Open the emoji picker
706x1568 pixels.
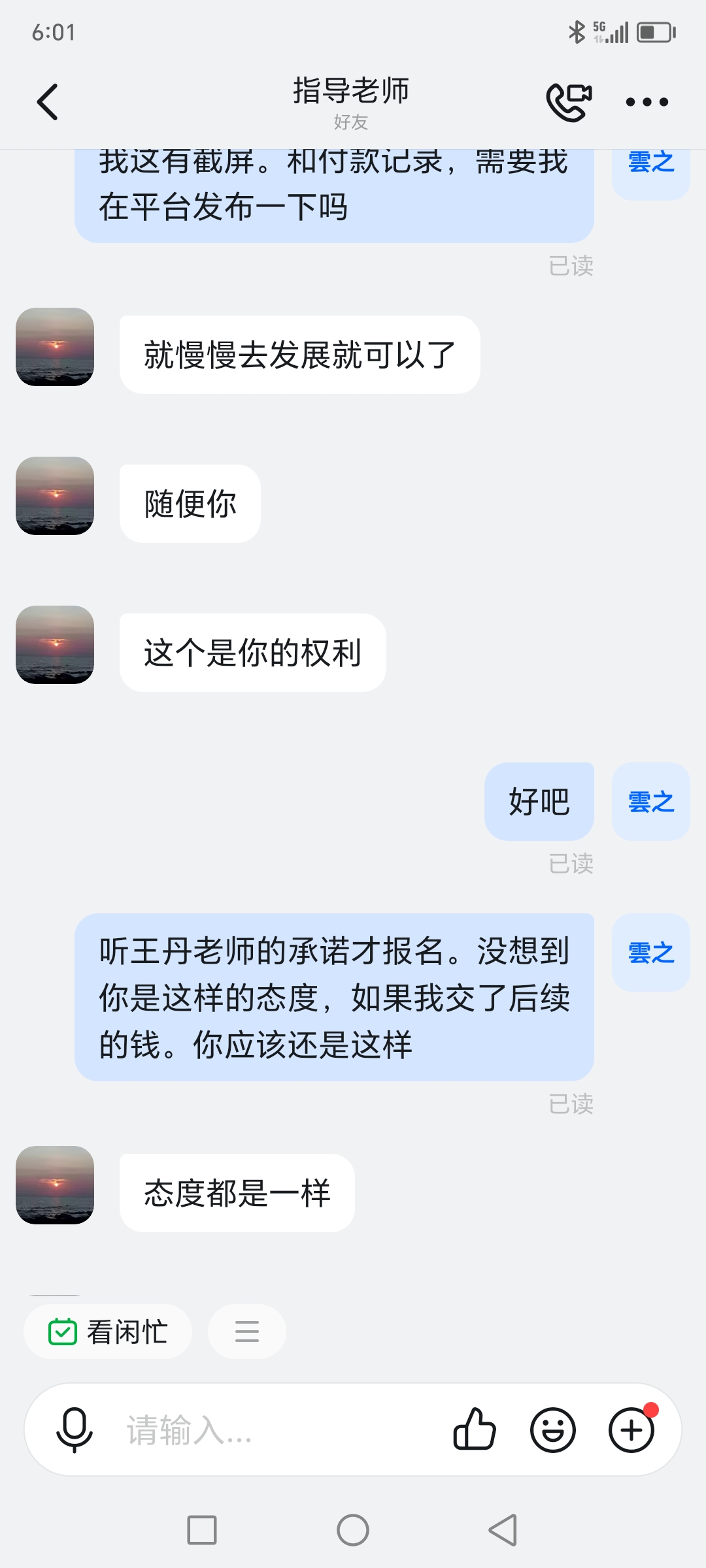tap(553, 1429)
